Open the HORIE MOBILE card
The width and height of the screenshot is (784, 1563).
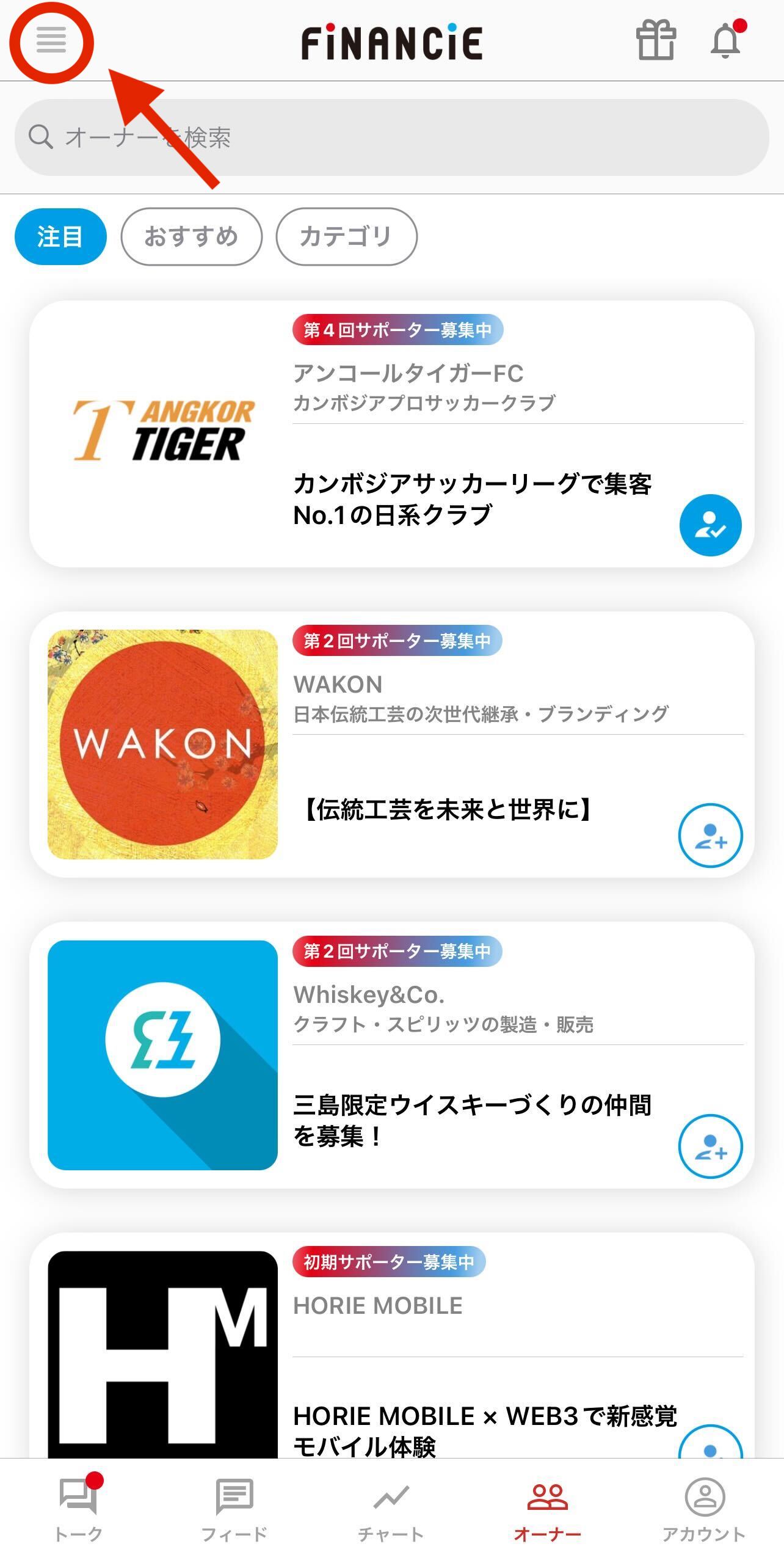point(391,1346)
